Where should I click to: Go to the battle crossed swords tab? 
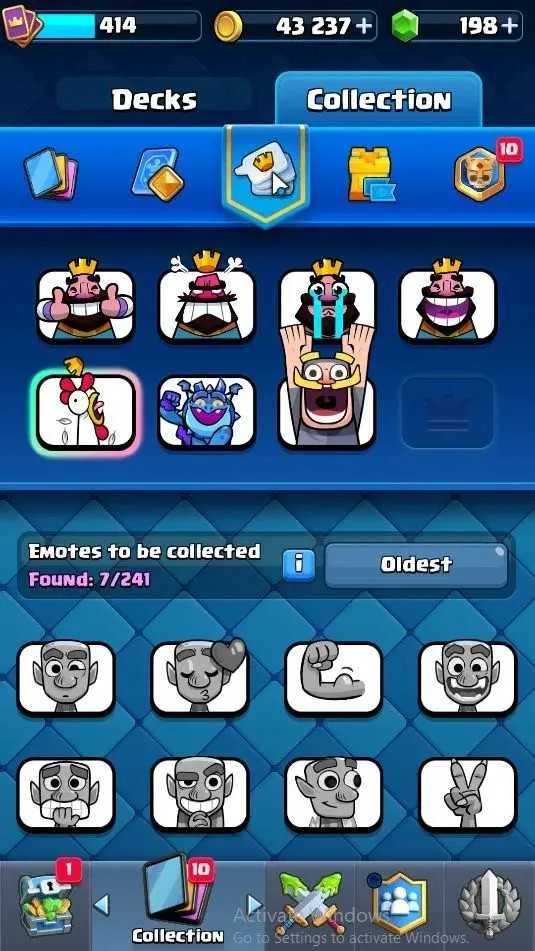(309, 904)
